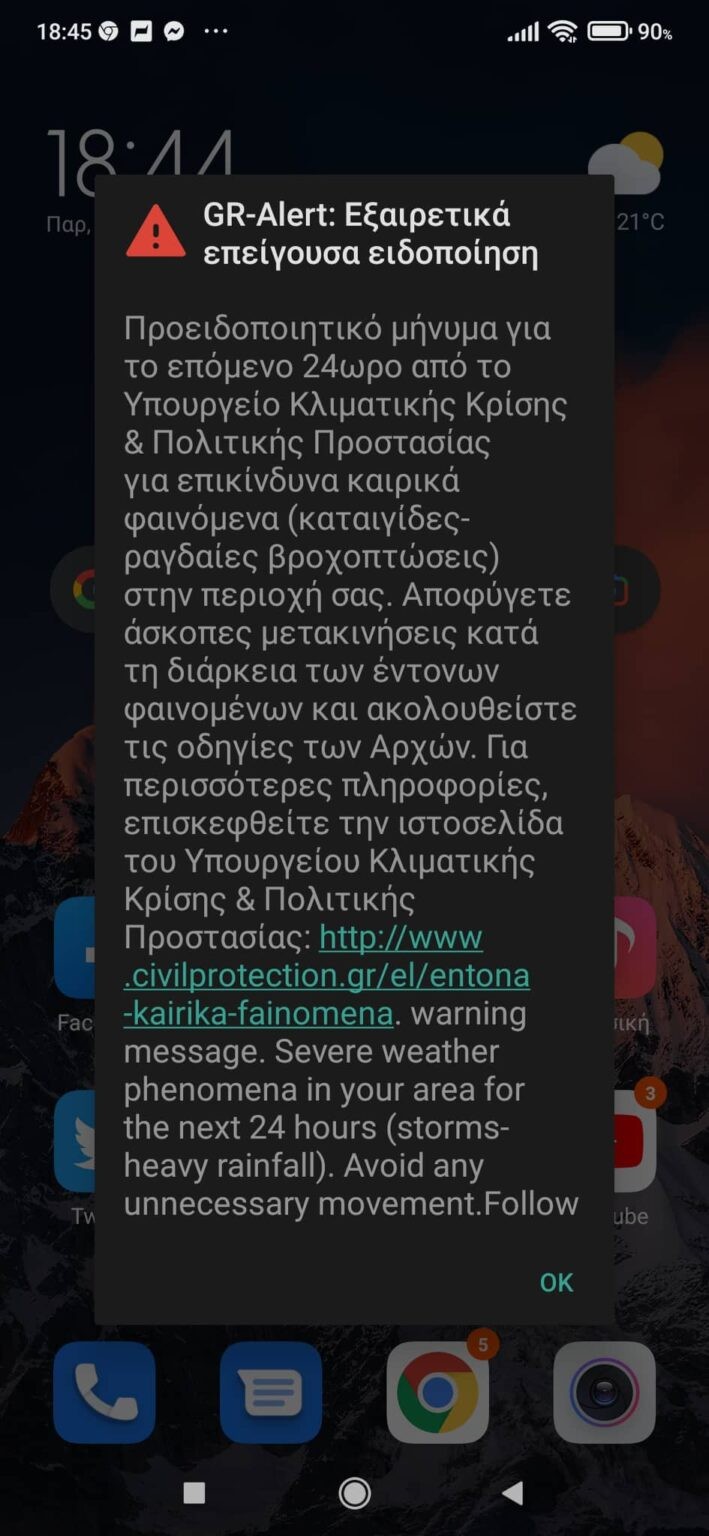Image resolution: width=709 pixels, height=1536 pixels.
Task: Tap the system back button
Action: click(x=513, y=1493)
